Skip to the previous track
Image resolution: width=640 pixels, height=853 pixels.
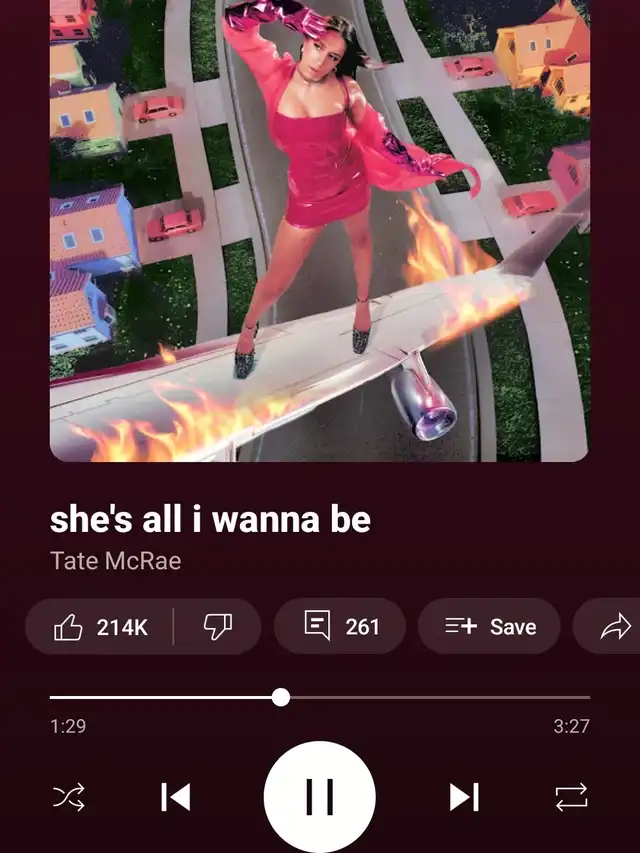click(175, 797)
